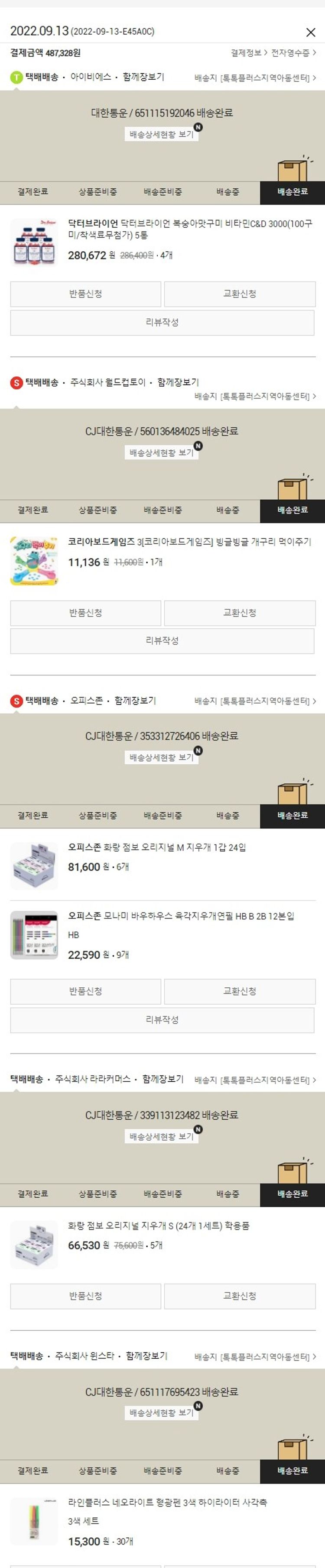
Task: Open 함께장보기 next to 주식회사 월드컵토이
Action: coord(178,382)
